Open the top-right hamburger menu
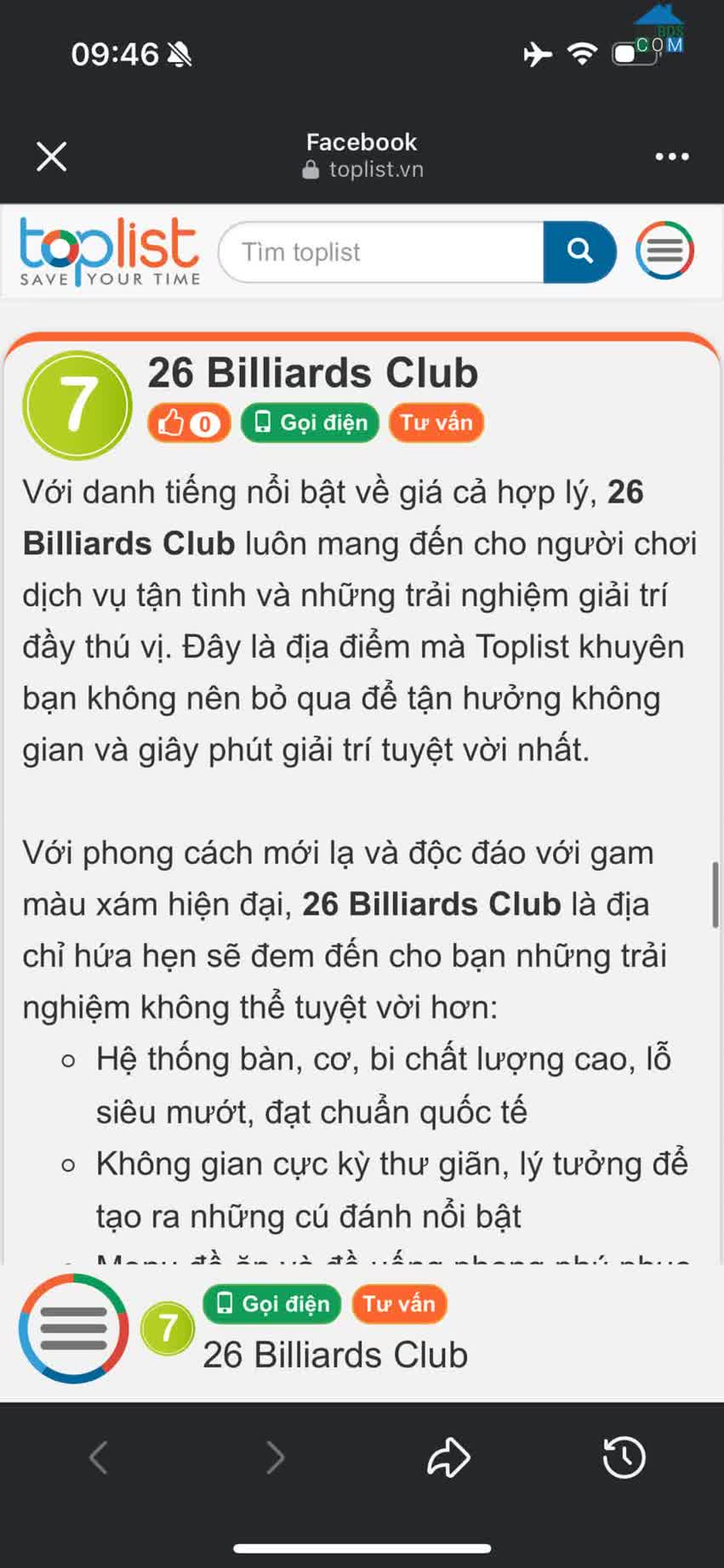This screenshot has height=1568, width=724. (665, 251)
